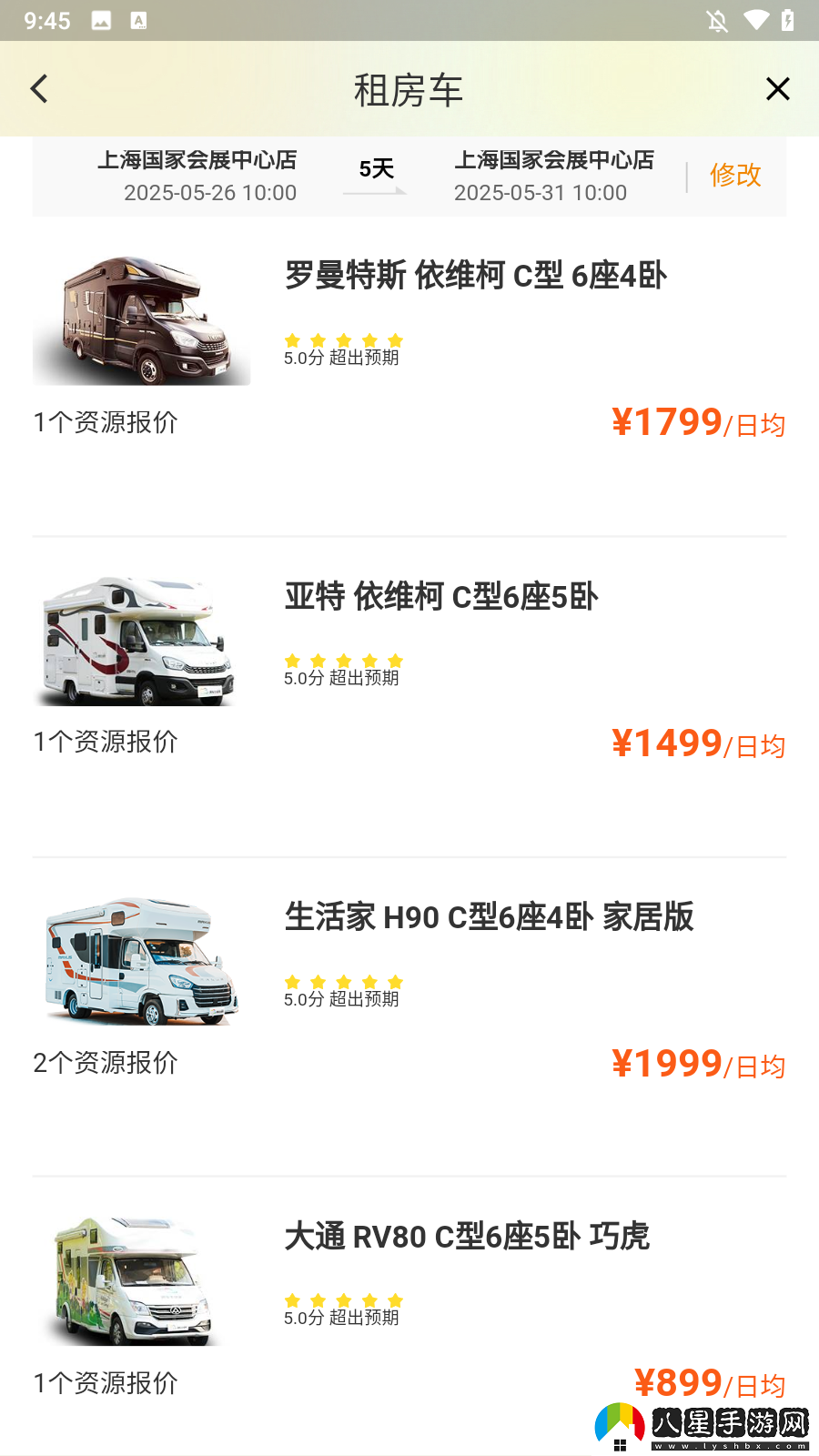Tap the picture icon in the status bar
The image size is (819, 1456).
[102, 20]
